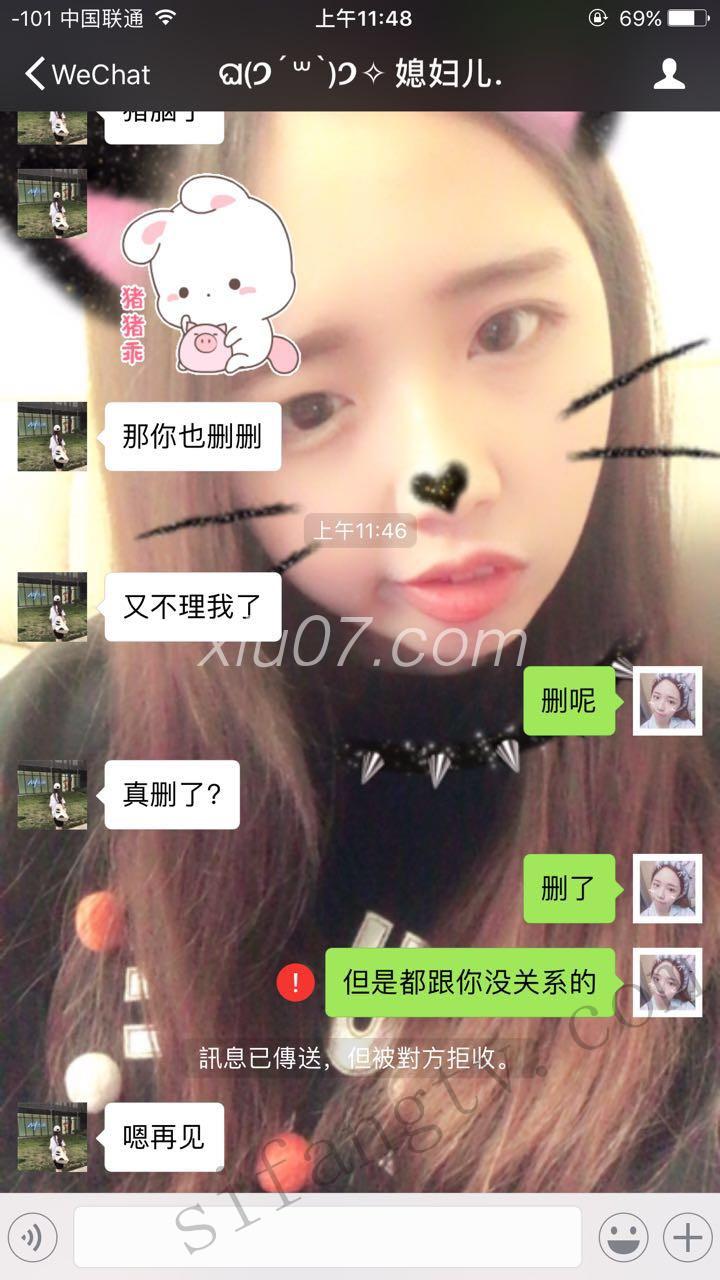Tap the red failed-message exclamation icon
The height and width of the screenshot is (1280, 720).
click(x=295, y=982)
